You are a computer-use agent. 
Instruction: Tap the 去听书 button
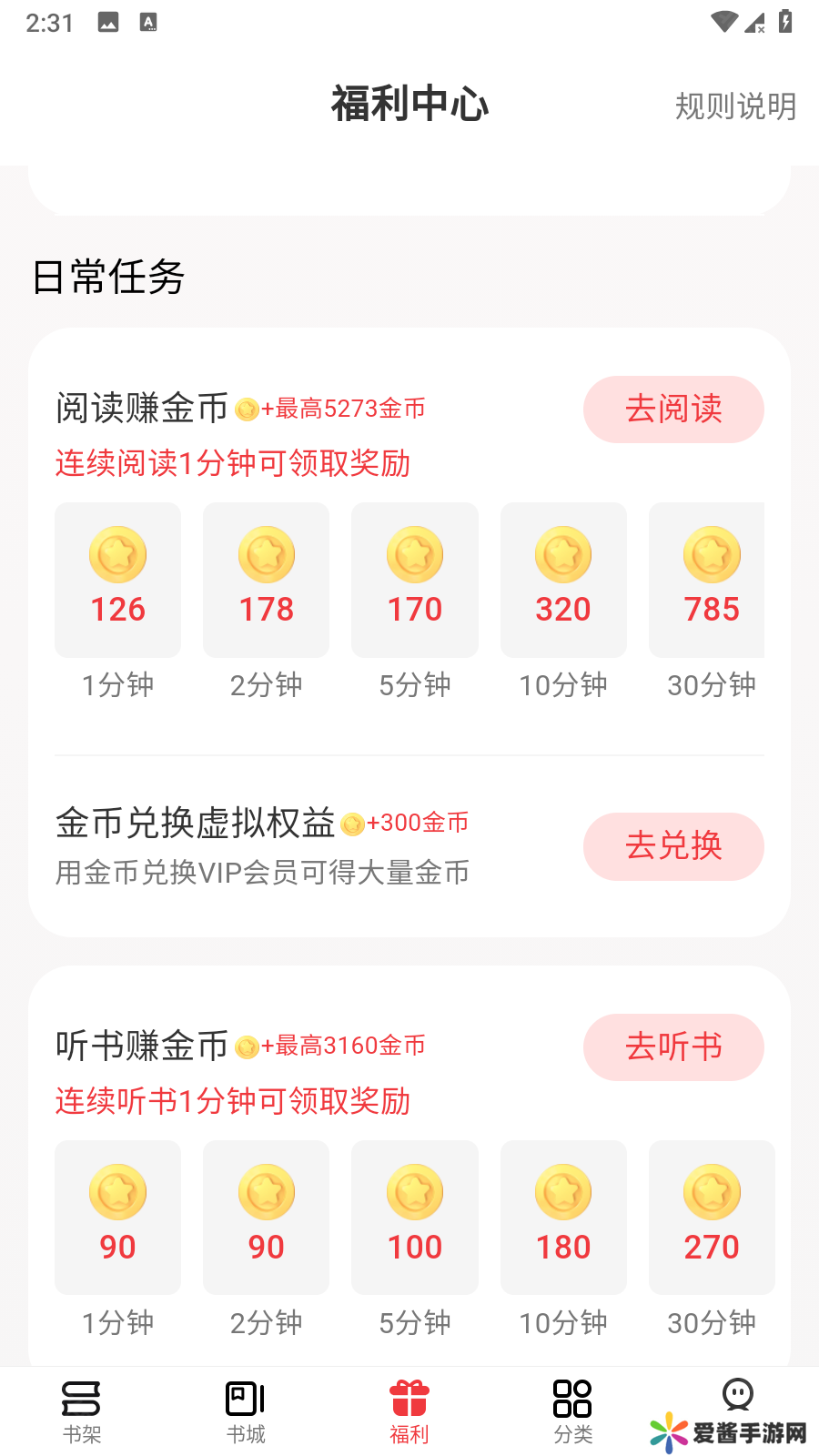pyautogui.click(x=673, y=1047)
